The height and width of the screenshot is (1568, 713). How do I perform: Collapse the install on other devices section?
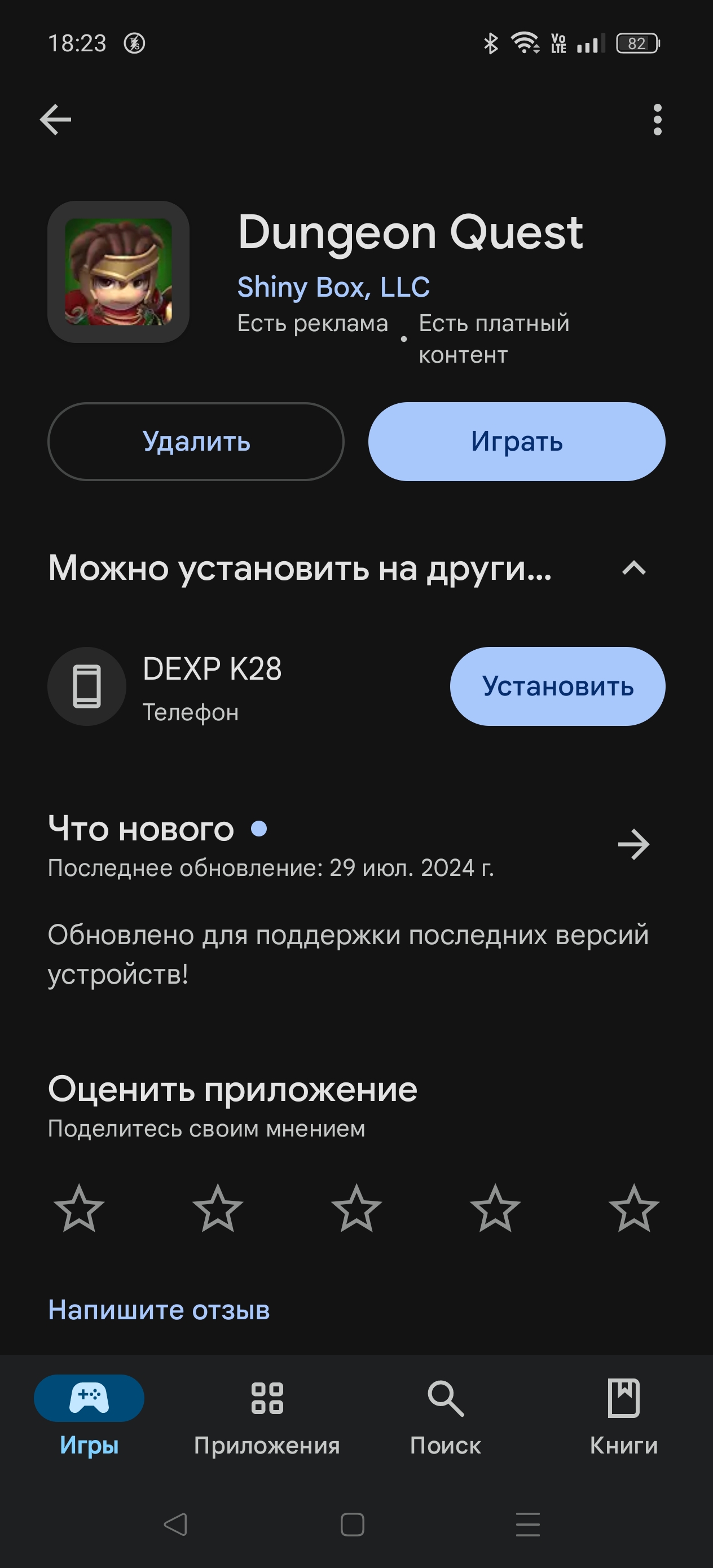pyautogui.click(x=633, y=568)
